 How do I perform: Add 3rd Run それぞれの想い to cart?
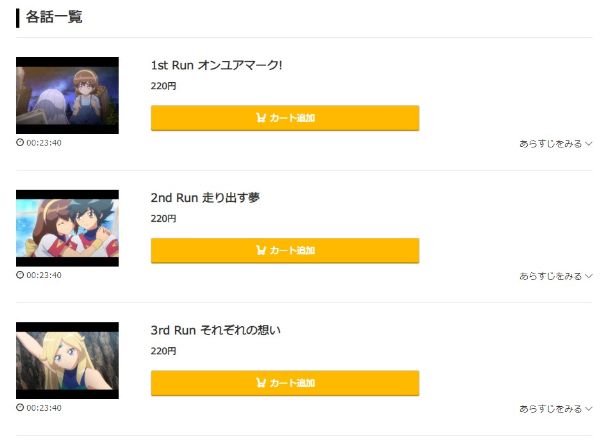pos(285,383)
